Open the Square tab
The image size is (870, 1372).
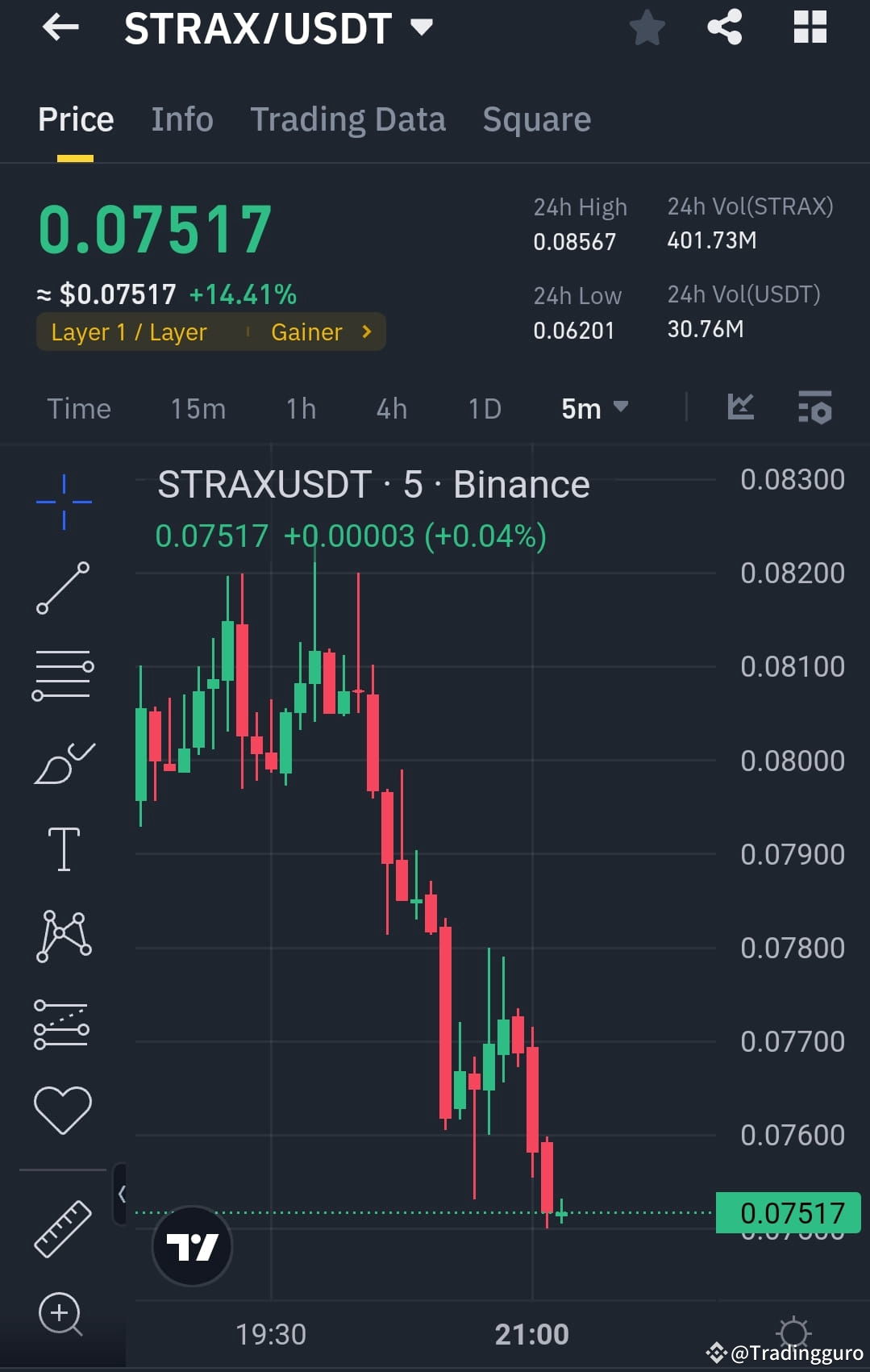click(536, 119)
